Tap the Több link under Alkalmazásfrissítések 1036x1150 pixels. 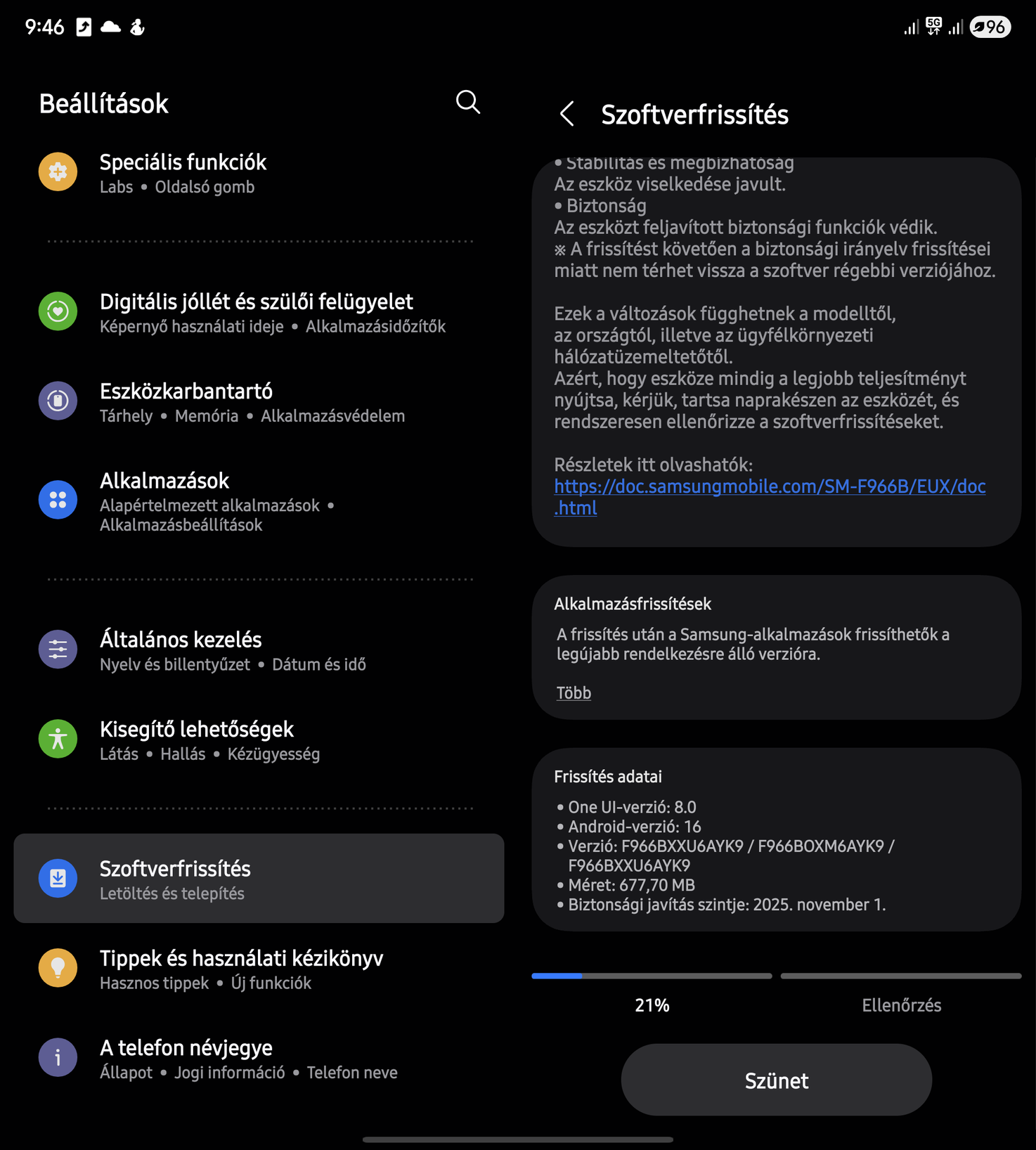click(574, 693)
